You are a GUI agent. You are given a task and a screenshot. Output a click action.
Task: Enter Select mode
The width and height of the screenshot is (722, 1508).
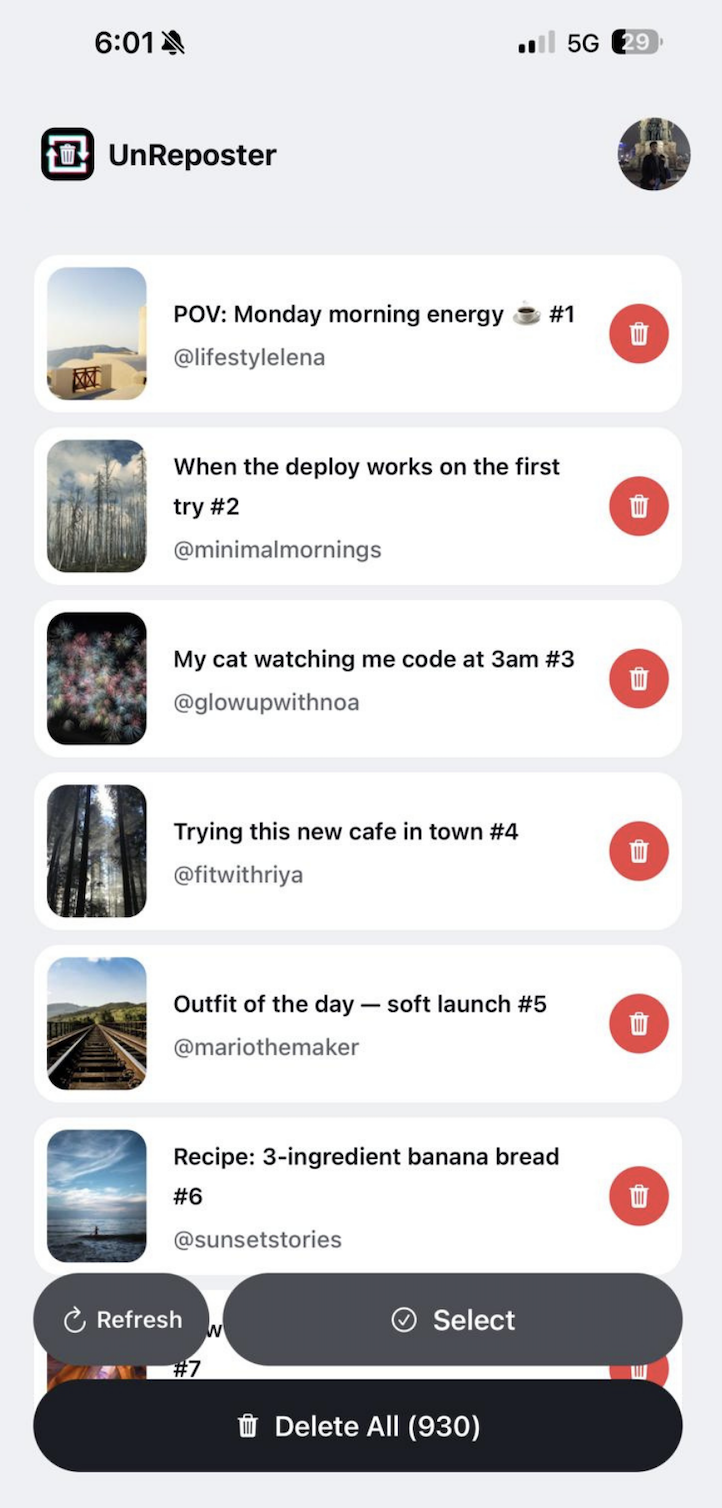(x=453, y=1319)
